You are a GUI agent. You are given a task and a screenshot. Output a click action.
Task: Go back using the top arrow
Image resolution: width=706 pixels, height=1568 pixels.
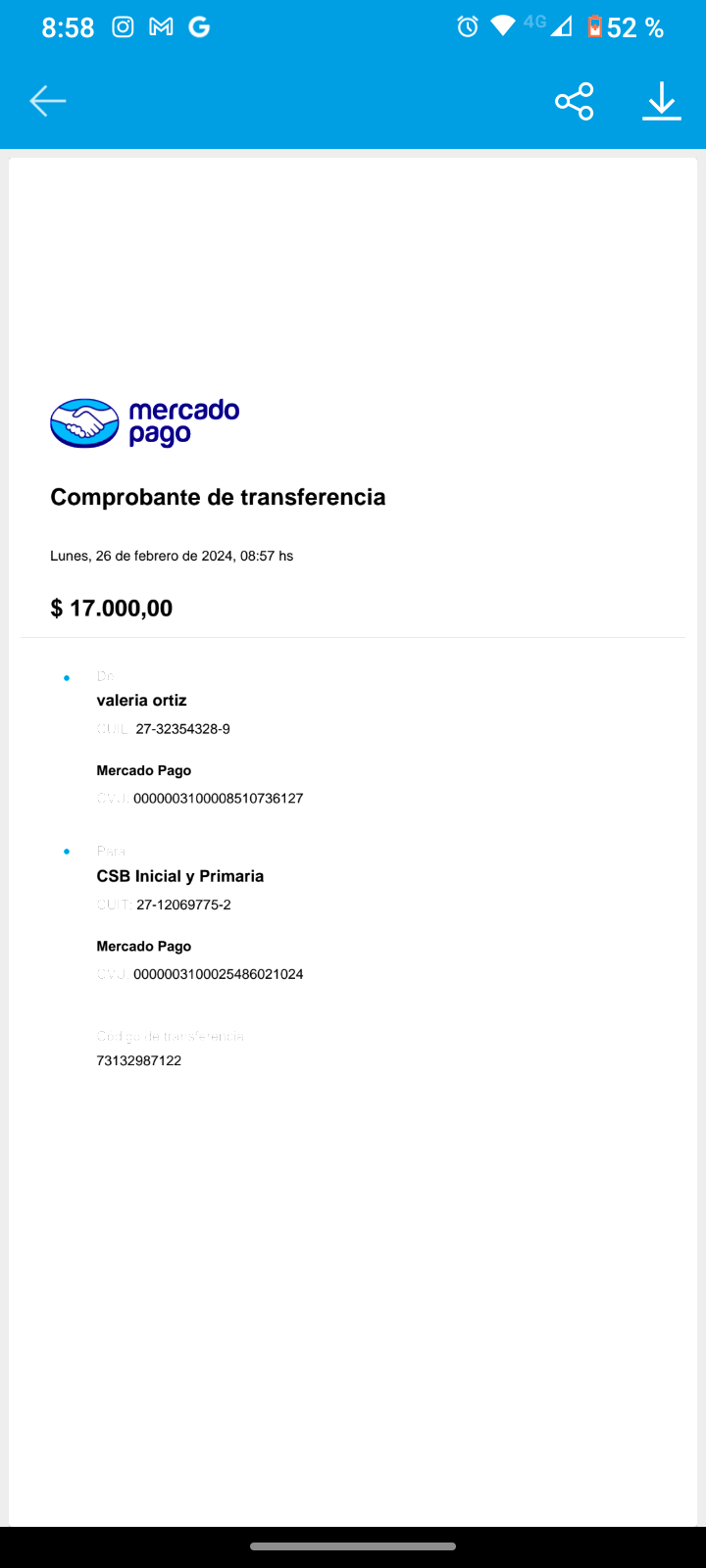pos(47,101)
